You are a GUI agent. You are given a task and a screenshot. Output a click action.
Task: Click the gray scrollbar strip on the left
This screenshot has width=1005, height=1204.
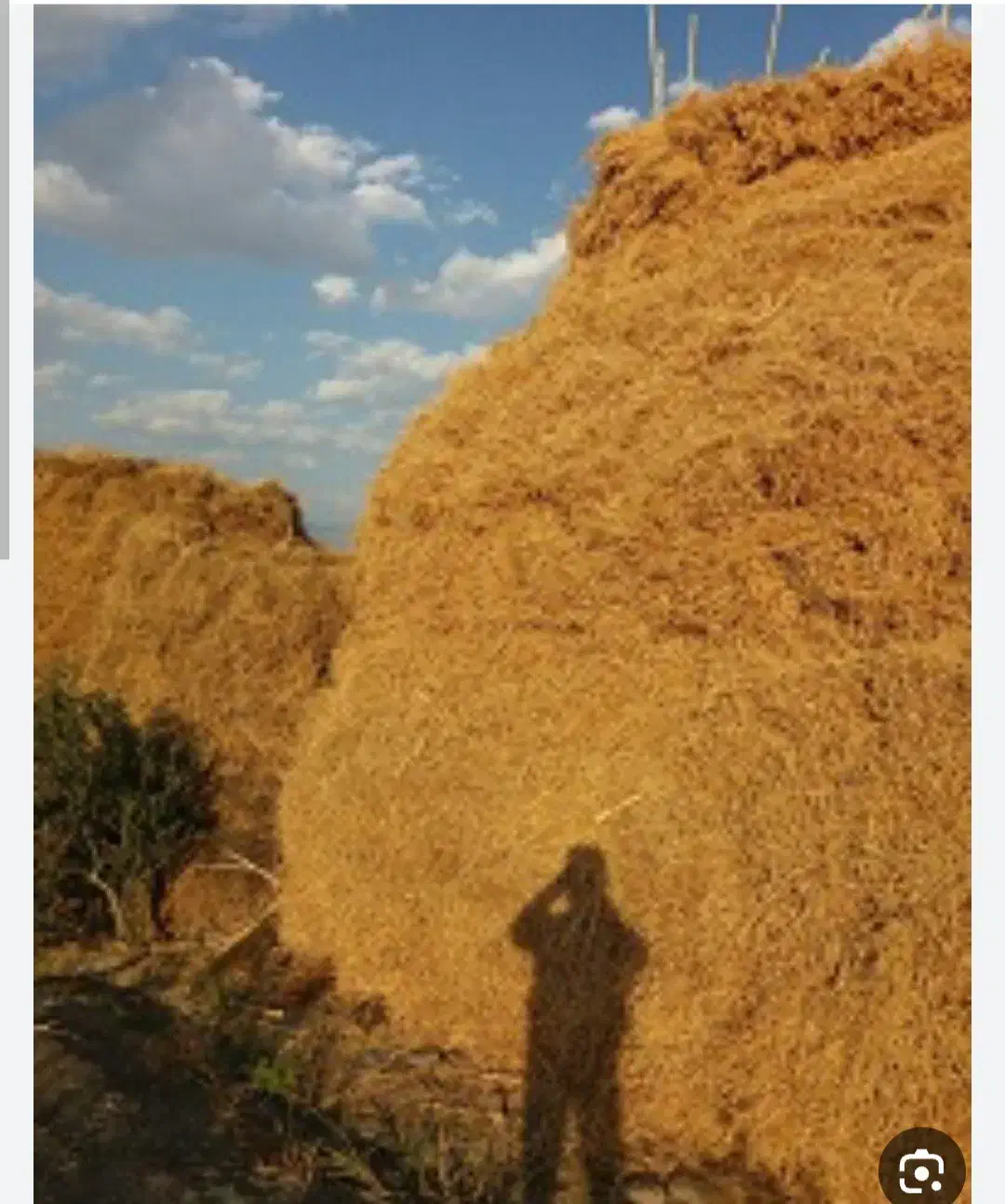[9, 279]
